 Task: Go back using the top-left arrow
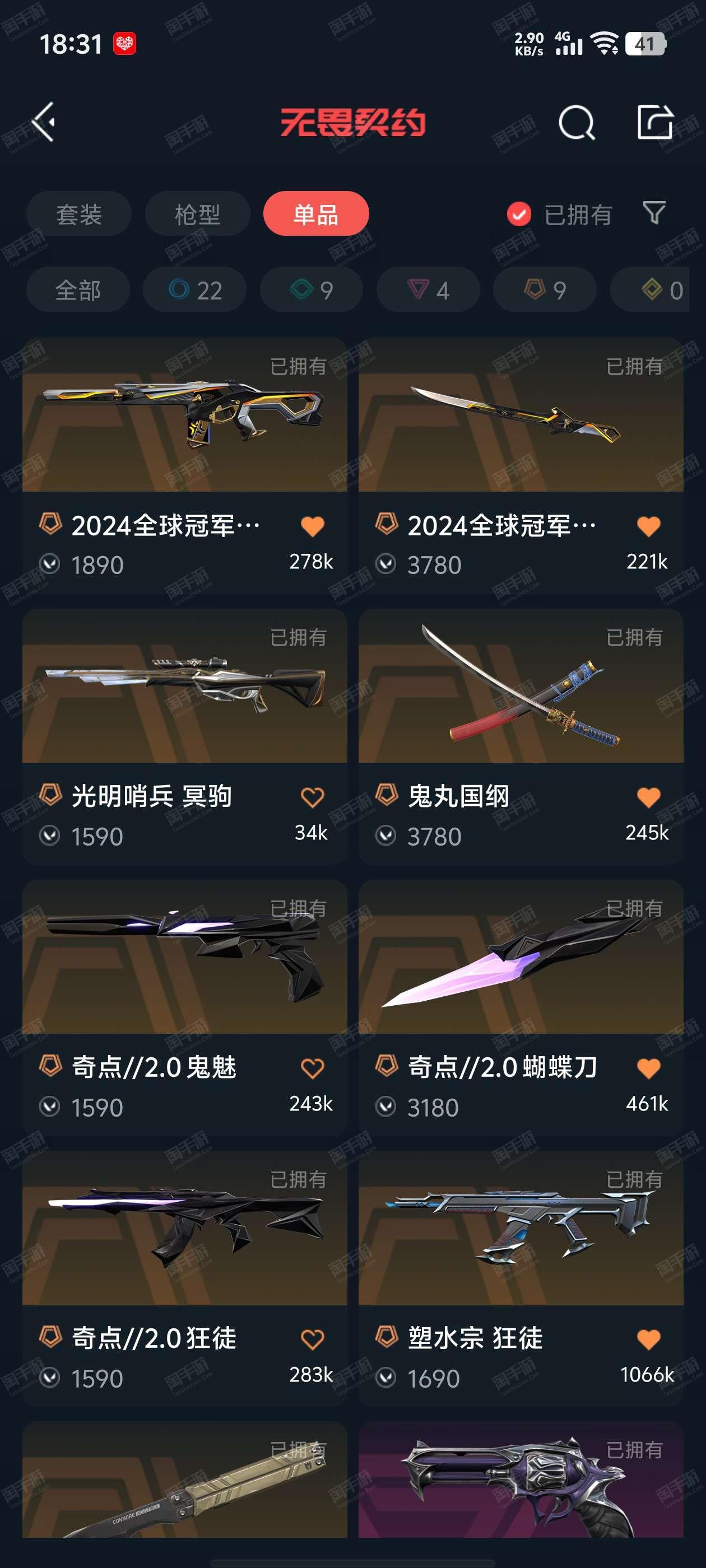(x=44, y=122)
